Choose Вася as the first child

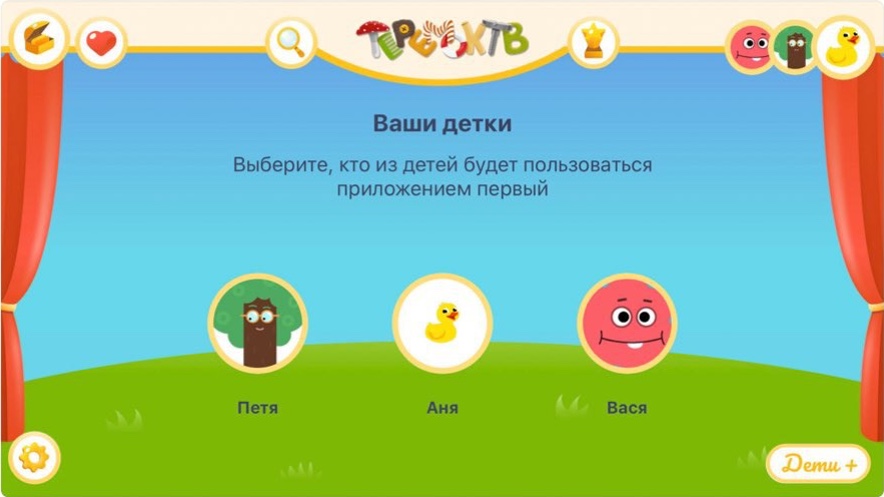coord(627,324)
